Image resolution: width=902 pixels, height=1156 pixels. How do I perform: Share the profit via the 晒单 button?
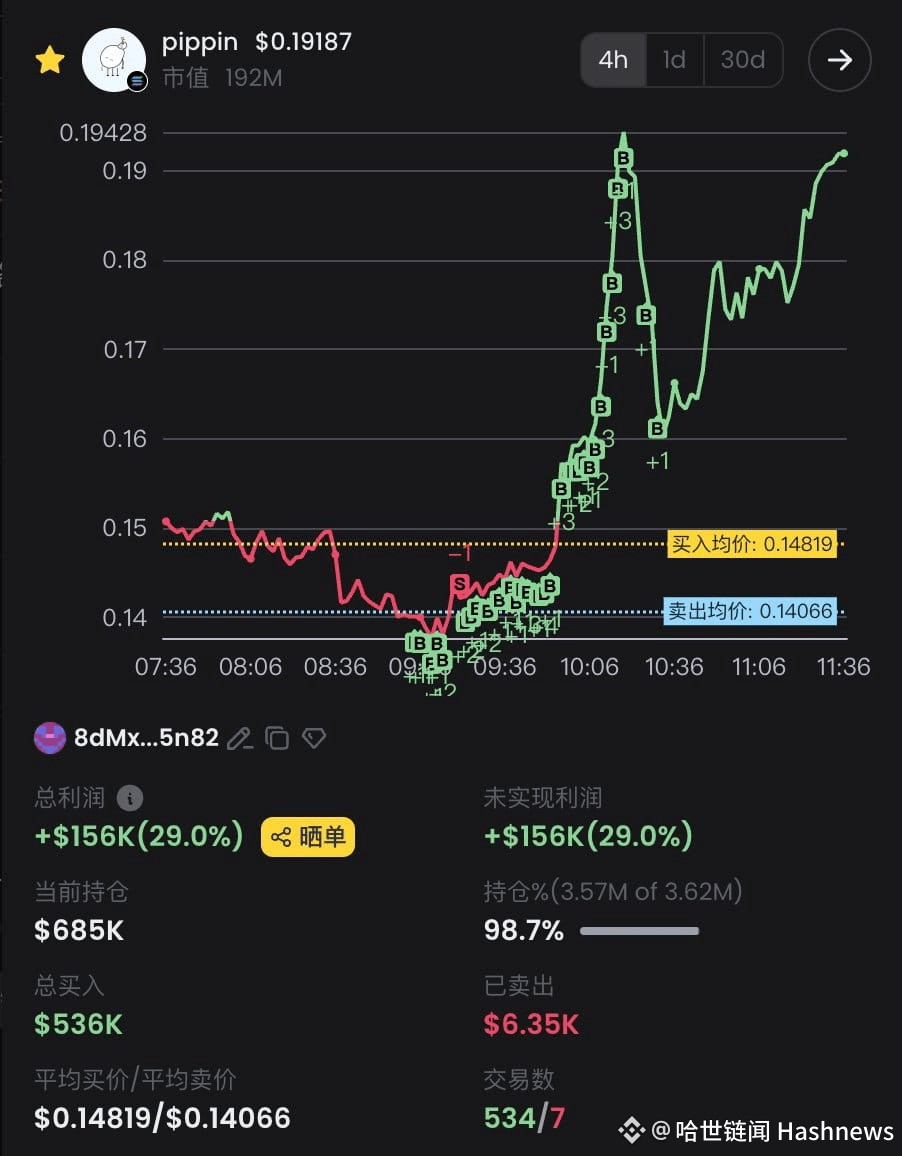pos(308,837)
